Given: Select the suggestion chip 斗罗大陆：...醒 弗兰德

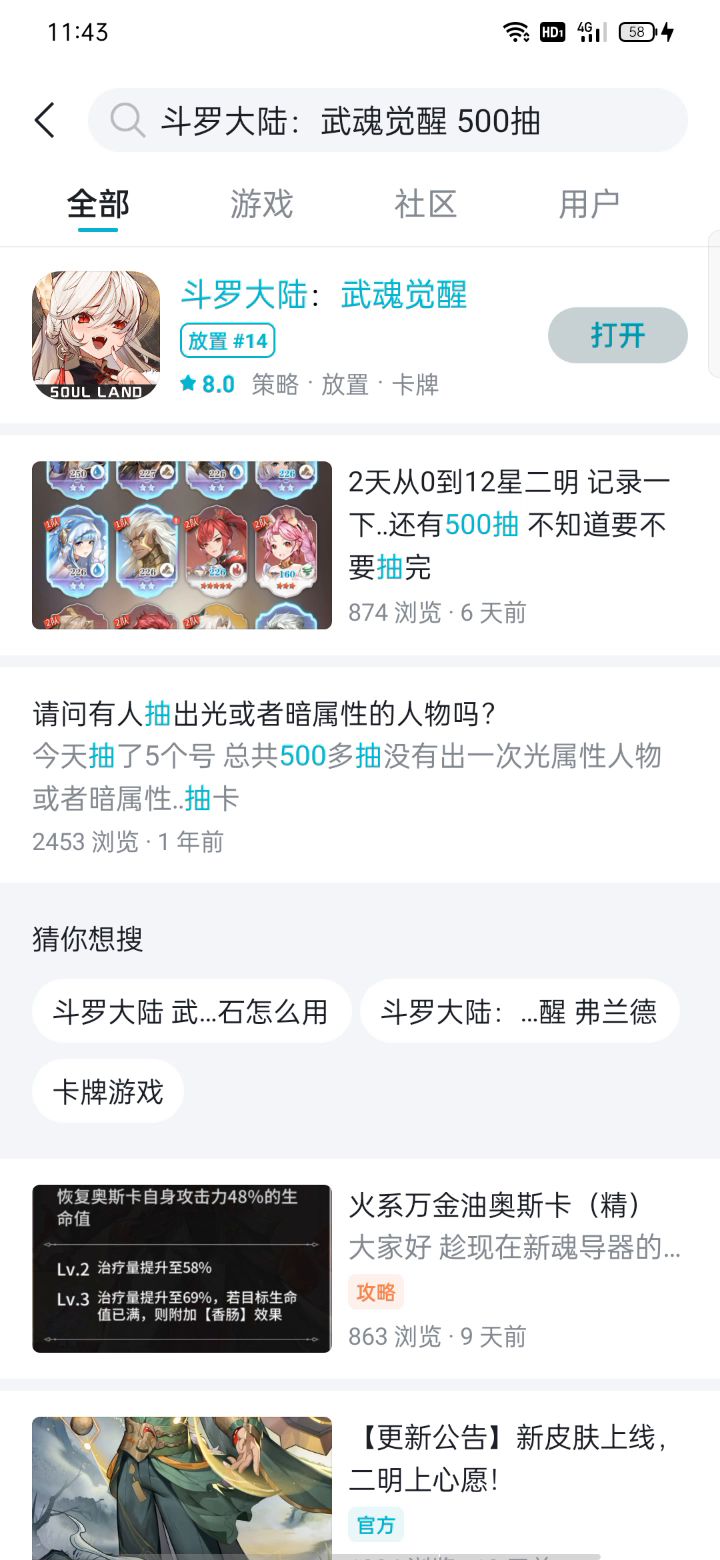Looking at the screenshot, I should coord(519,1011).
